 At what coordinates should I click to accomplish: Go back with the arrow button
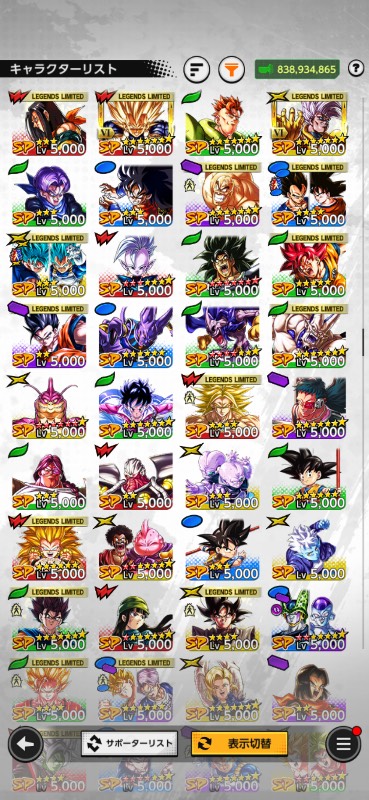[x=25, y=744]
